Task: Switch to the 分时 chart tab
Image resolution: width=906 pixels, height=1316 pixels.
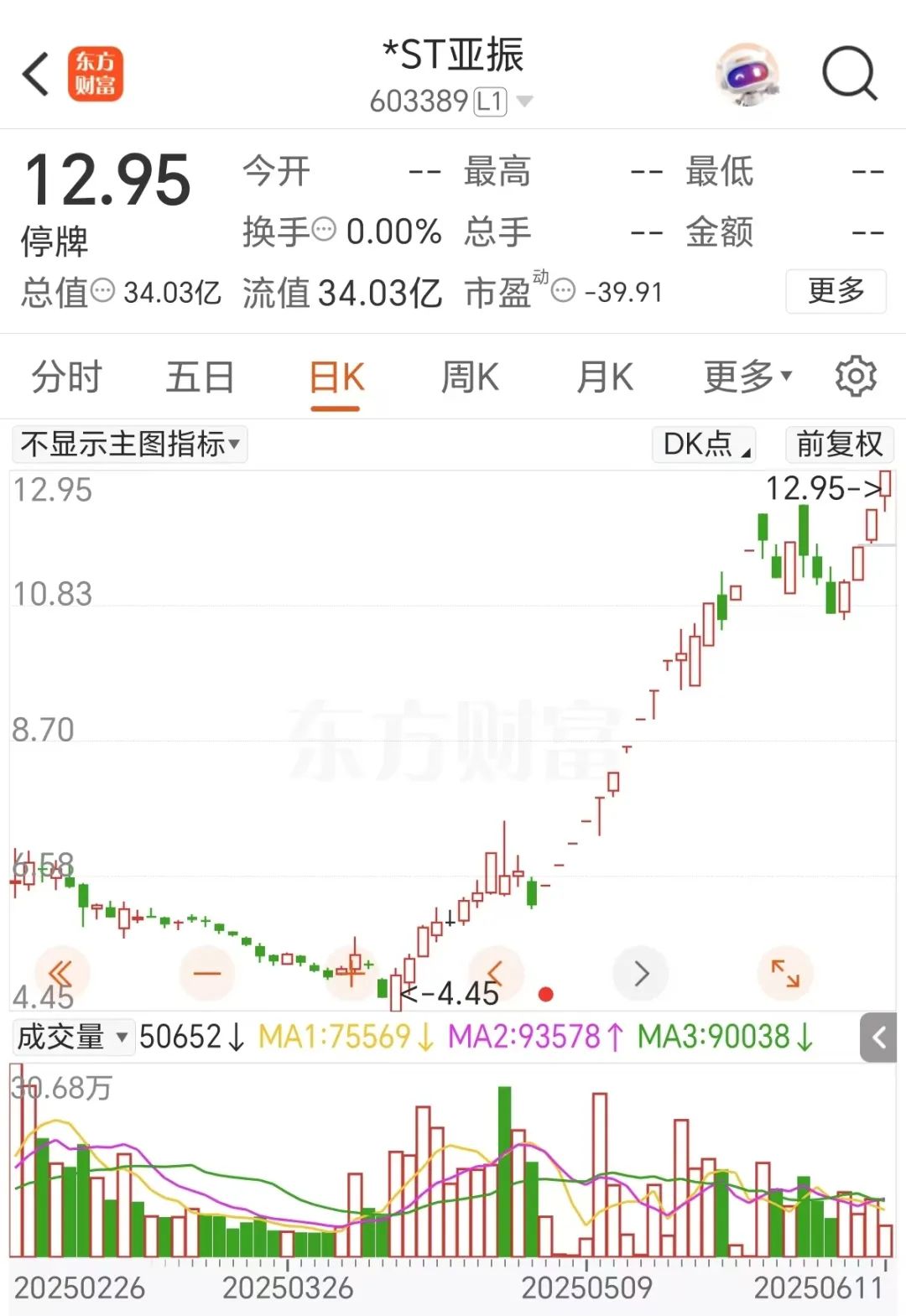Action: 66,377
